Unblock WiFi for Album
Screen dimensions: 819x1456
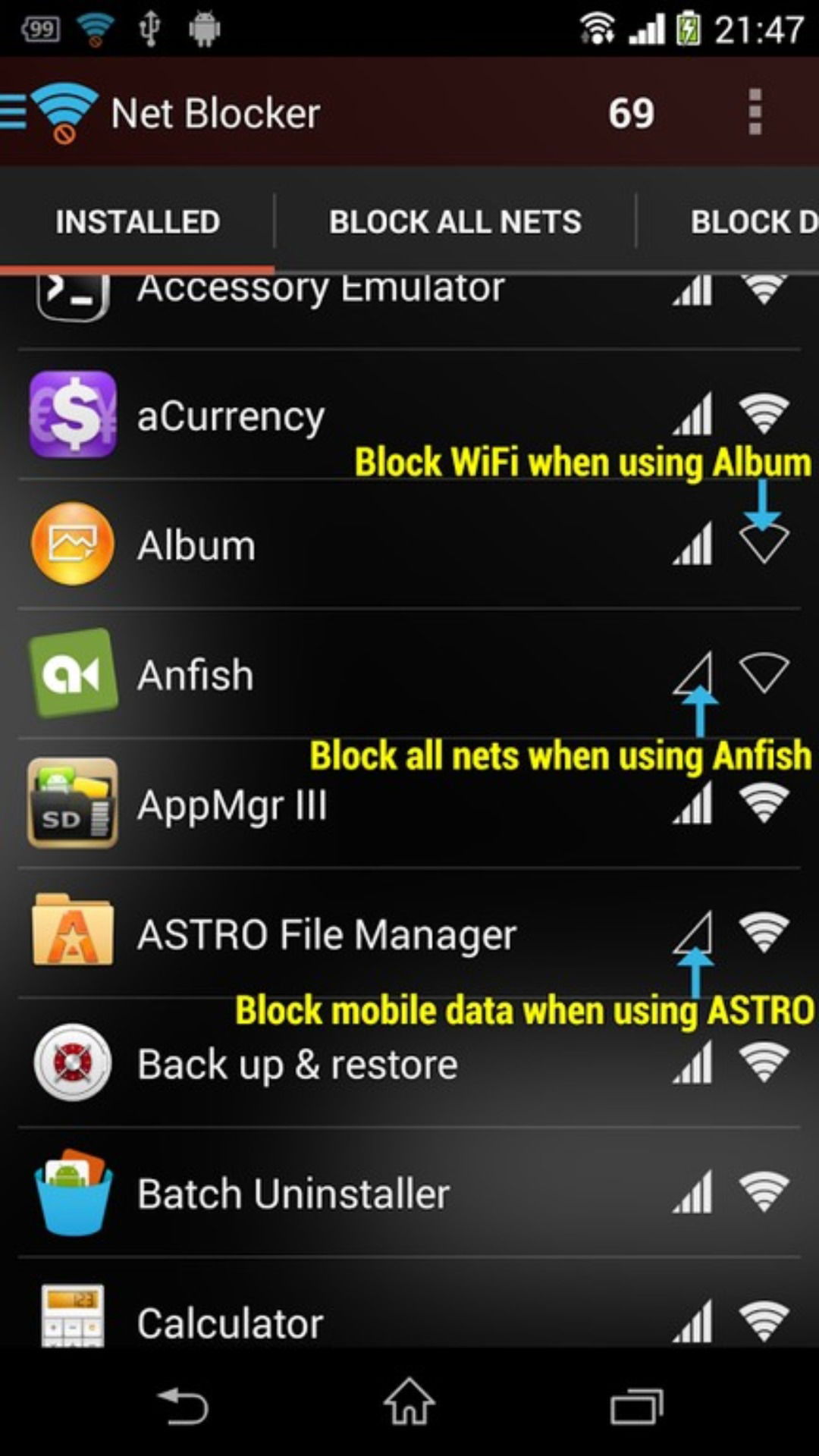pos(764,544)
